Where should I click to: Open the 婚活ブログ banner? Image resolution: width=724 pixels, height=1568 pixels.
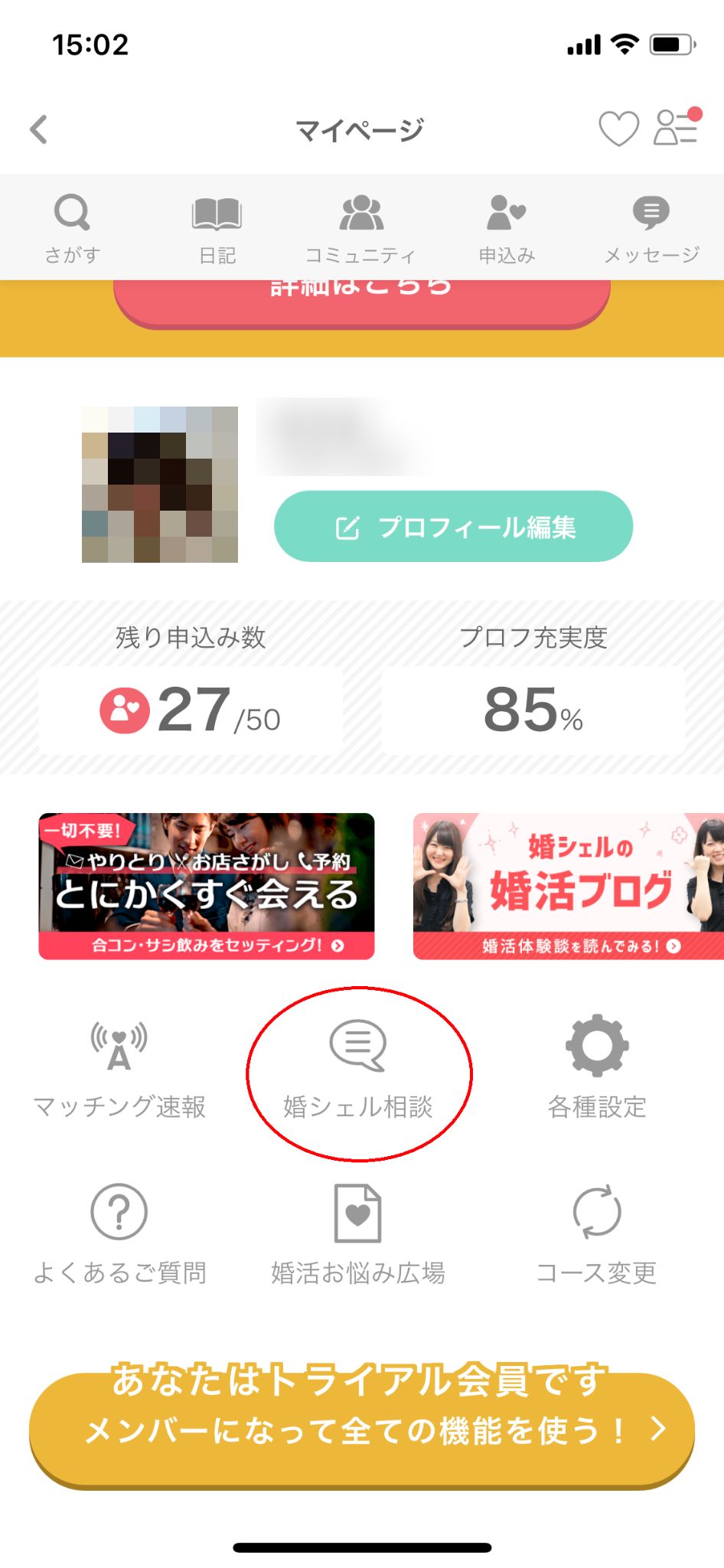568,886
